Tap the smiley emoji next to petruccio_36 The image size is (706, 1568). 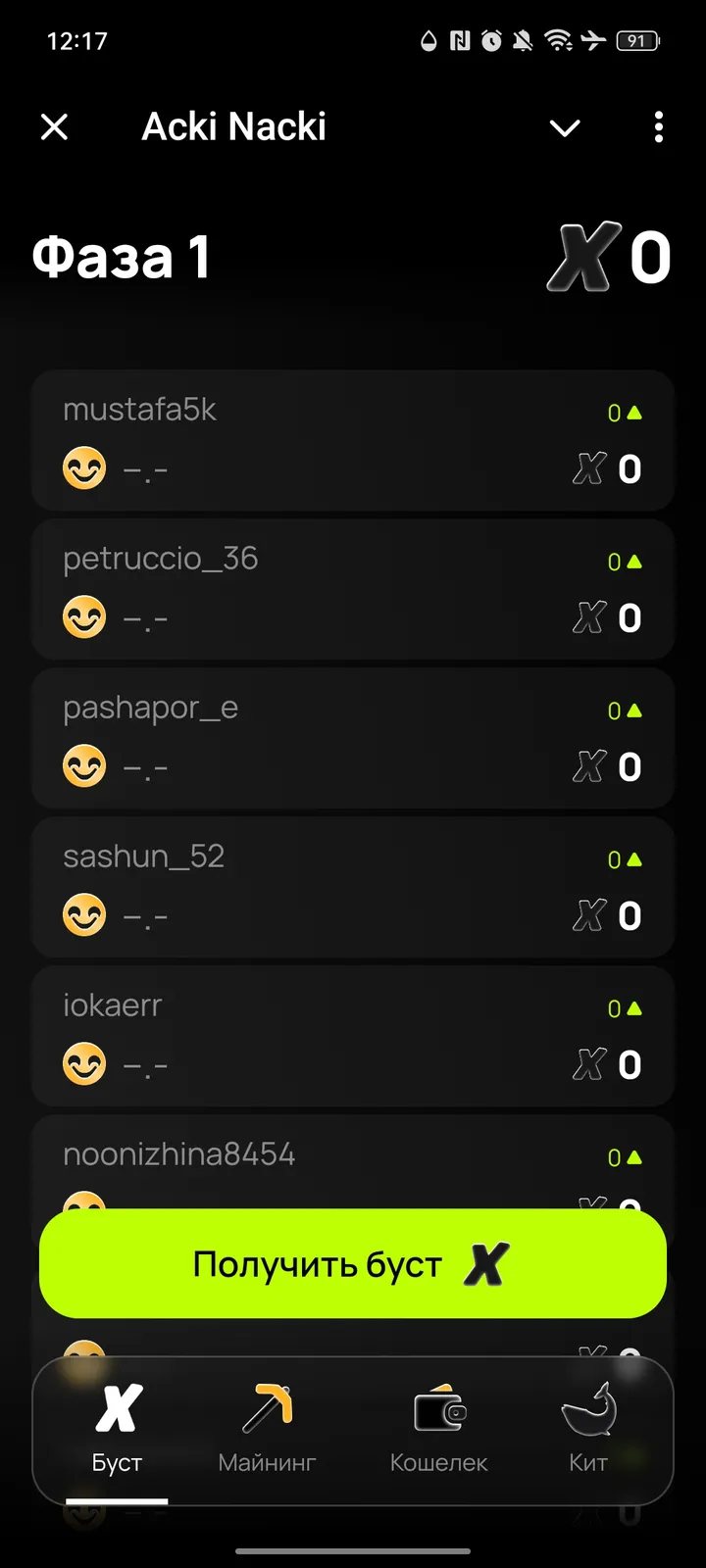pos(84,617)
